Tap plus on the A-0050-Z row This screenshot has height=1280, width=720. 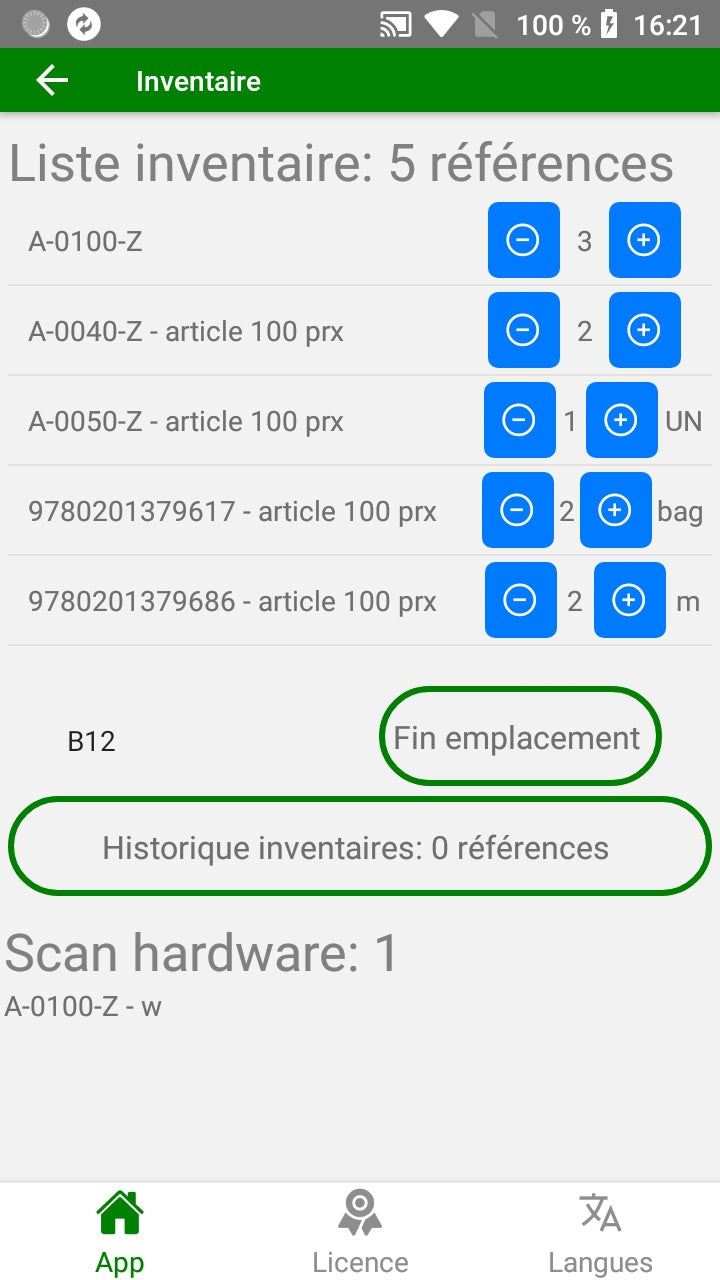(621, 420)
